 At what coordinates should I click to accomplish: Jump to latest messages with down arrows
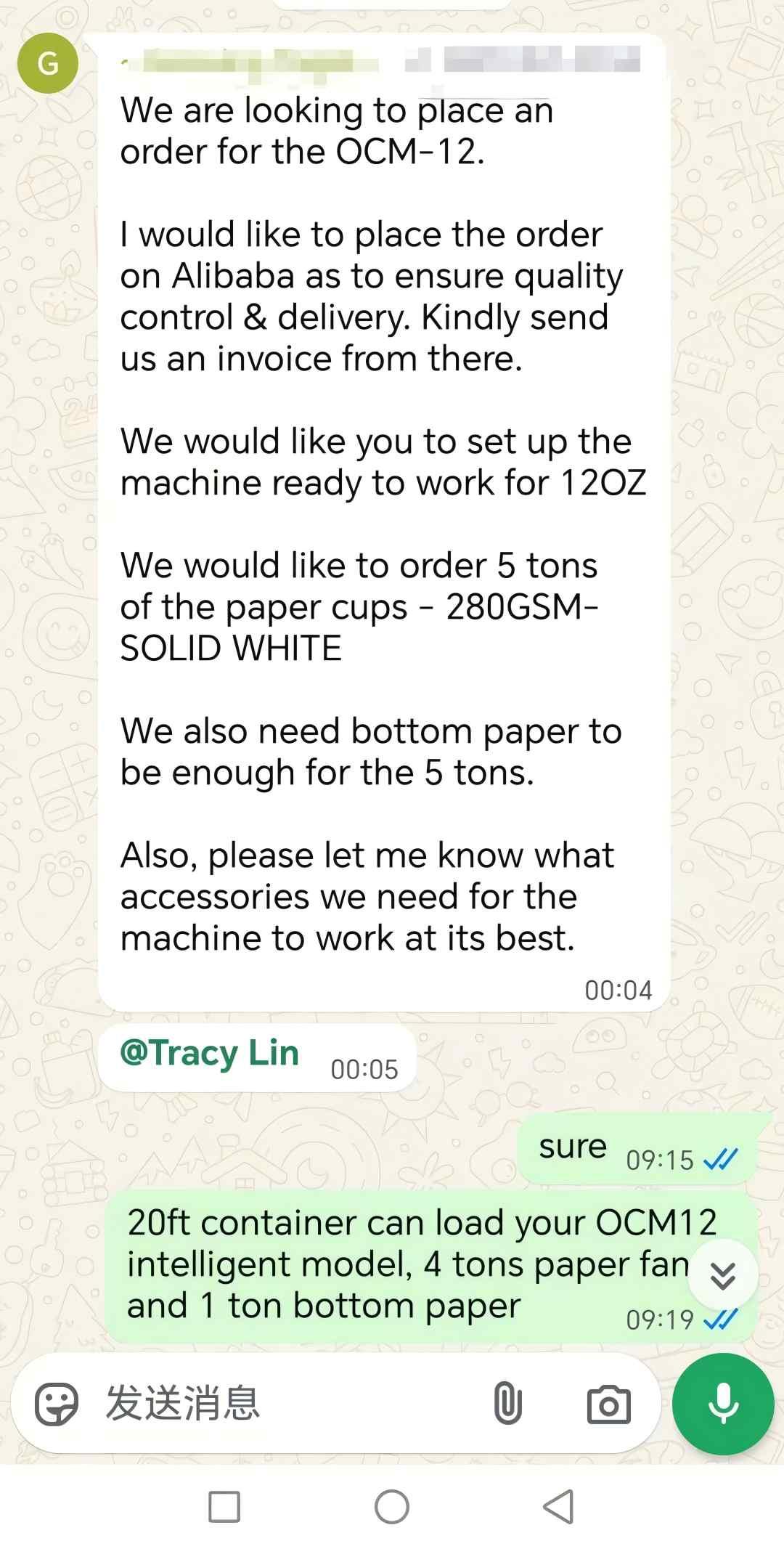(x=722, y=1275)
